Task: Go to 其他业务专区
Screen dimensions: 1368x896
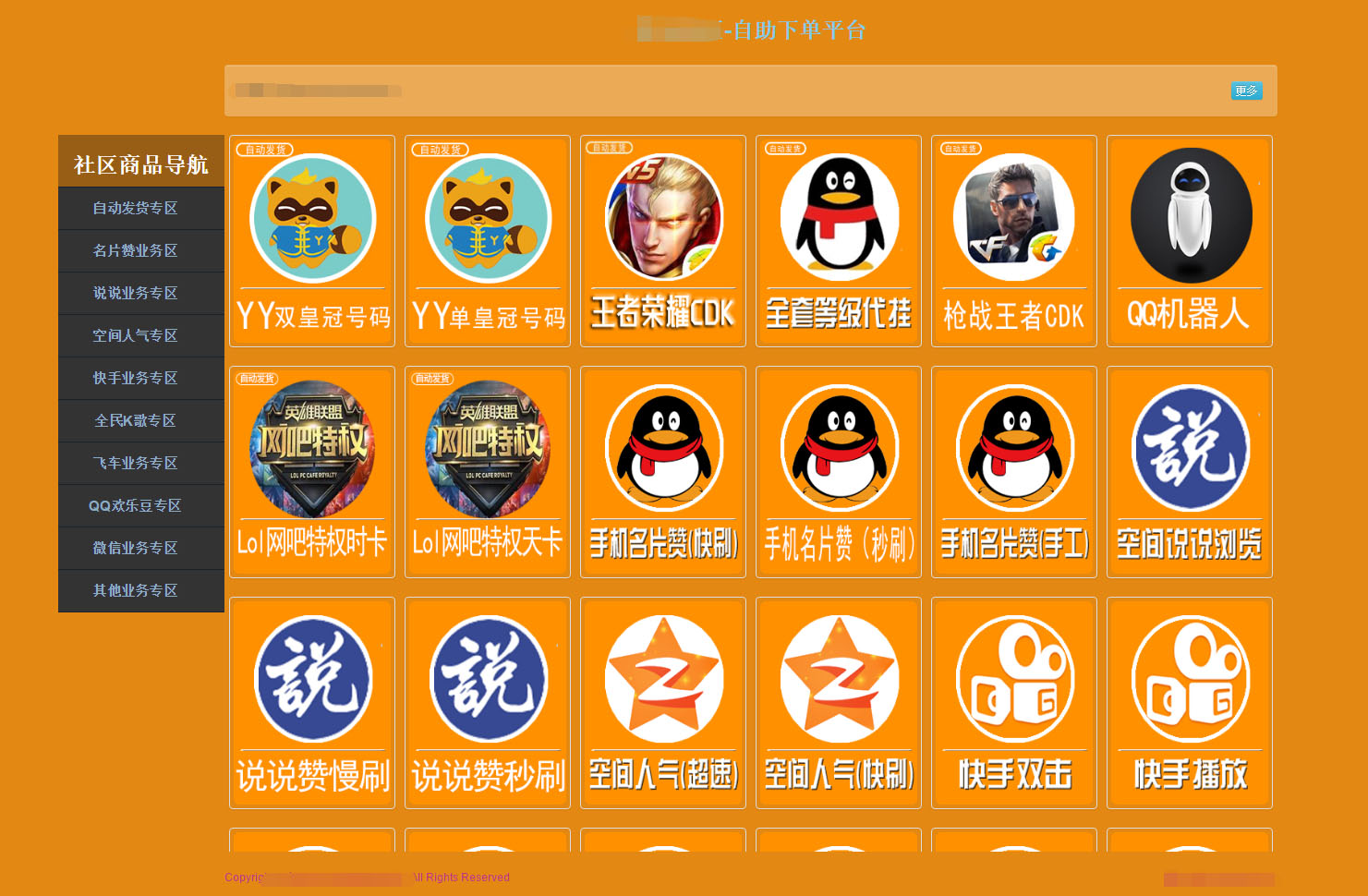Action: (x=135, y=590)
